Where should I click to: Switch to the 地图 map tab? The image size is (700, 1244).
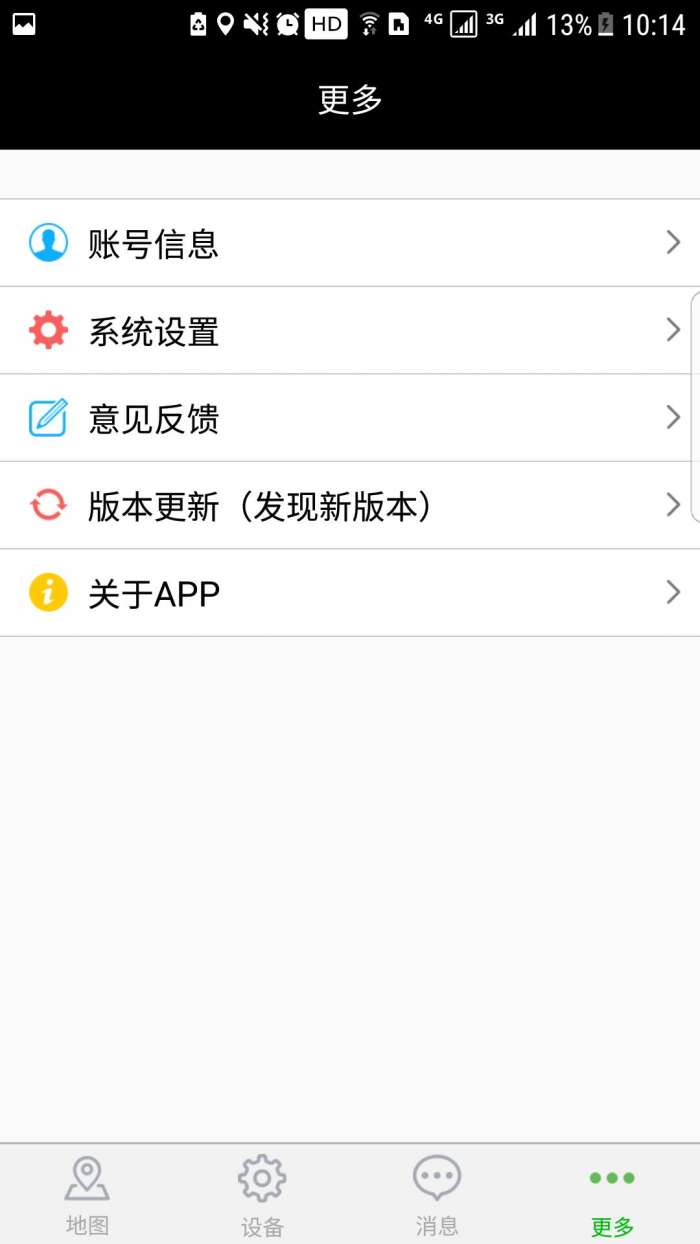point(87,1195)
